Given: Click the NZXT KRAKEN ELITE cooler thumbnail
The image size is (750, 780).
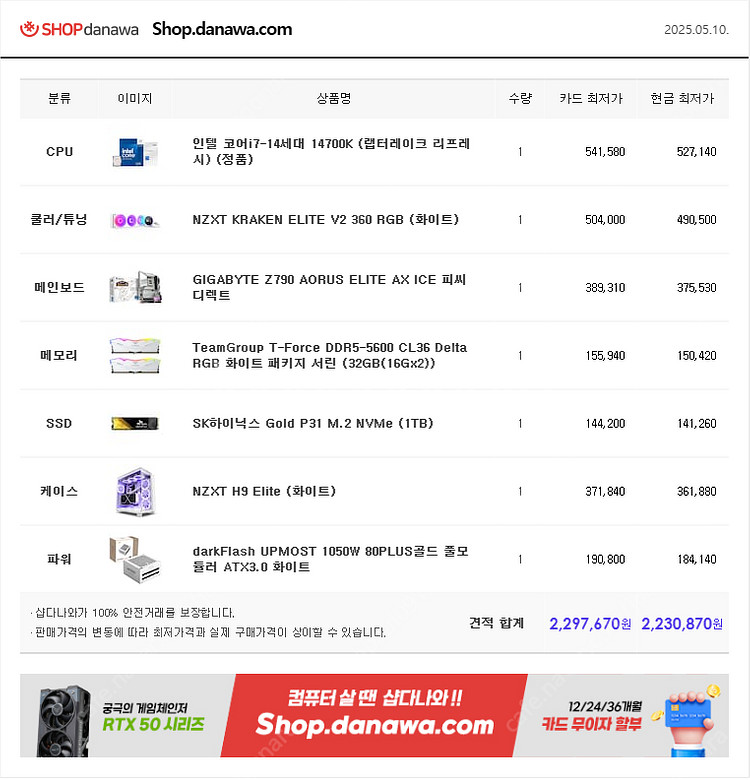Looking at the screenshot, I should click(x=136, y=219).
